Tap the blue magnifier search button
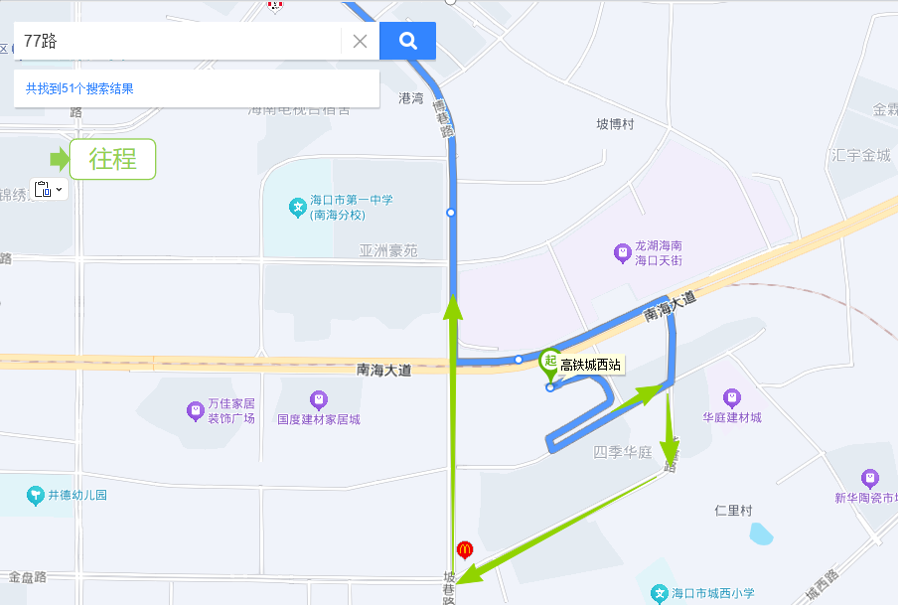This screenshot has width=898, height=605. [407, 41]
